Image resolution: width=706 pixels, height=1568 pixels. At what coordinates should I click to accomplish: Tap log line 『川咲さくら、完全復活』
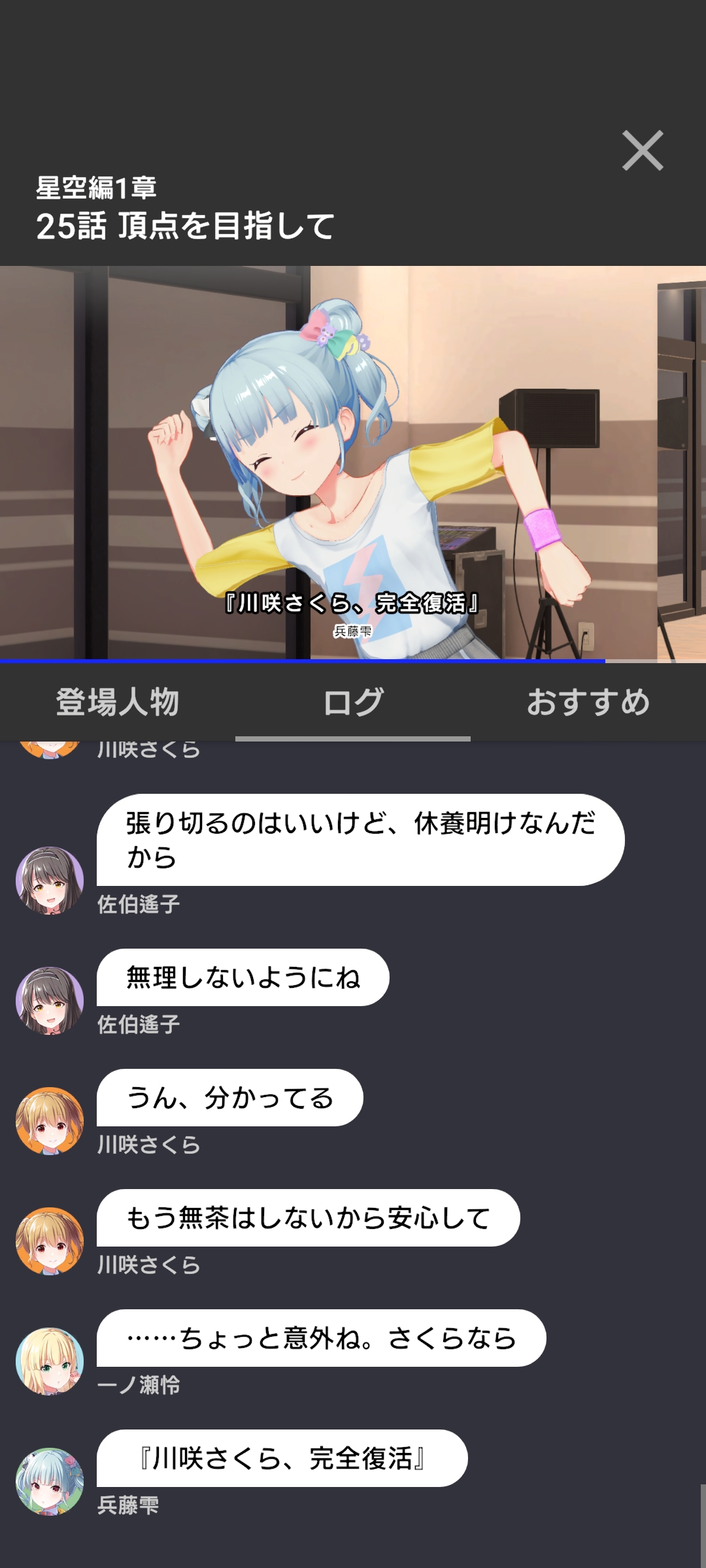click(282, 1458)
